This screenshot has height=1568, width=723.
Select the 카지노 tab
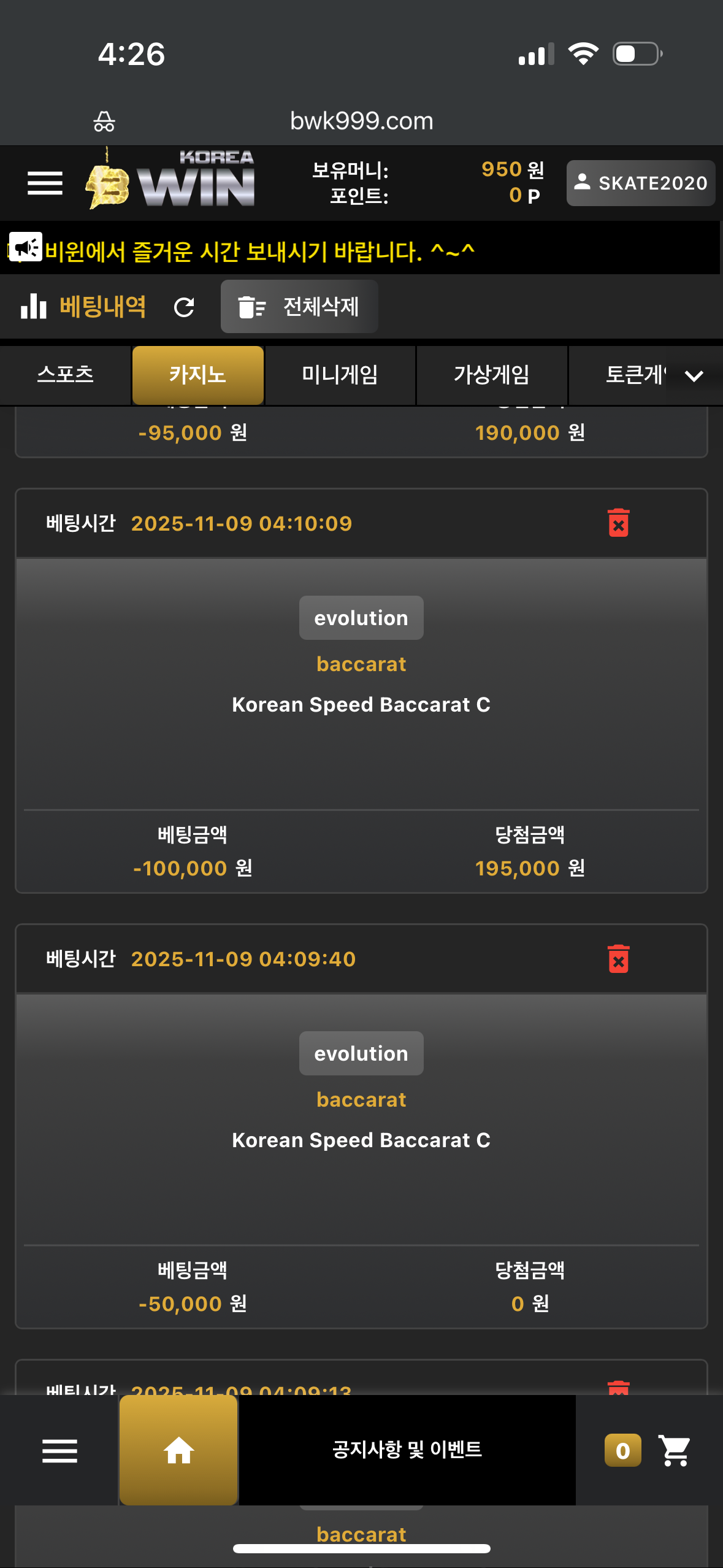[198, 375]
